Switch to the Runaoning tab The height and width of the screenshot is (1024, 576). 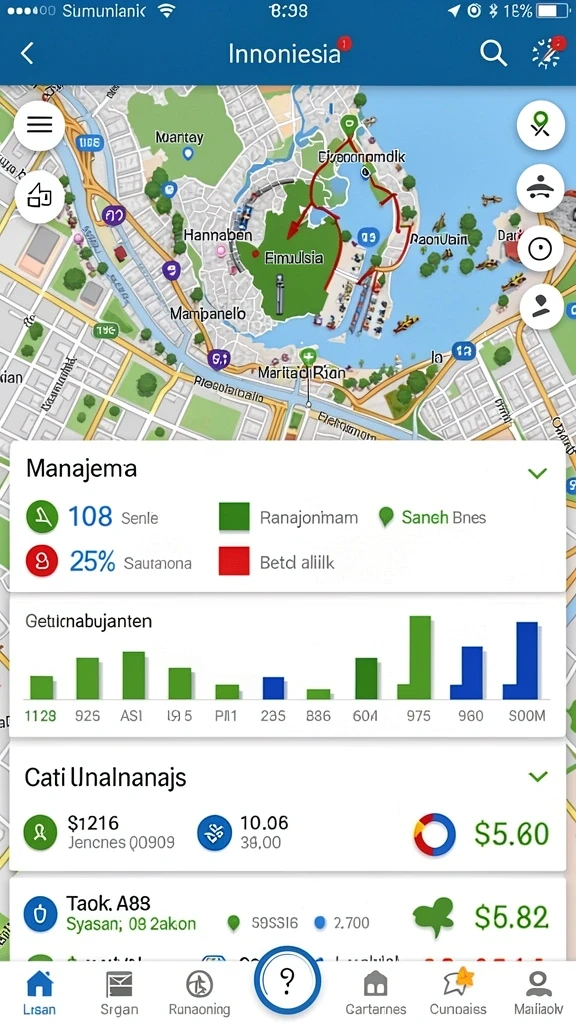[x=199, y=991]
